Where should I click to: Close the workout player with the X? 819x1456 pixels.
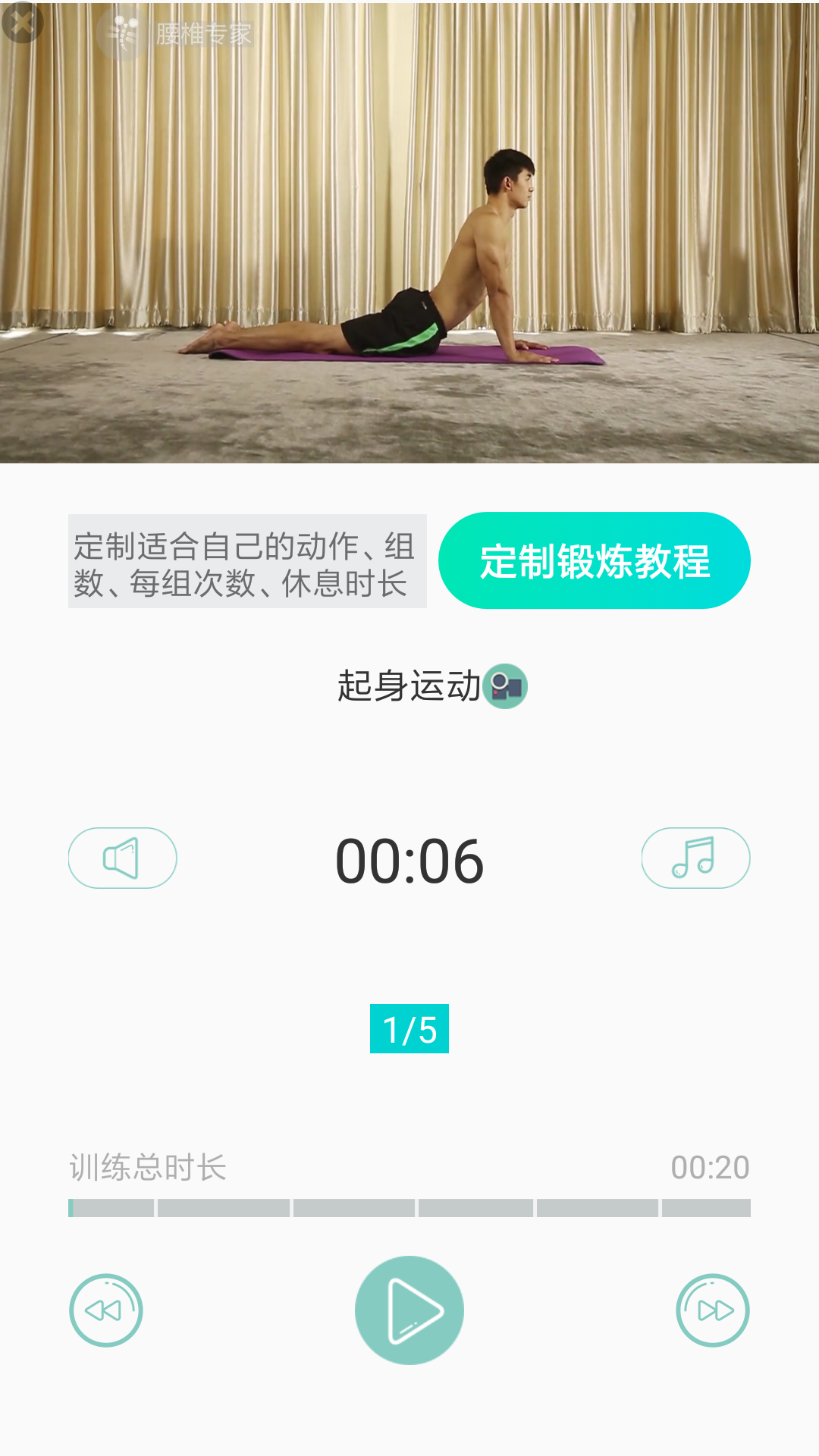click(x=23, y=23)
